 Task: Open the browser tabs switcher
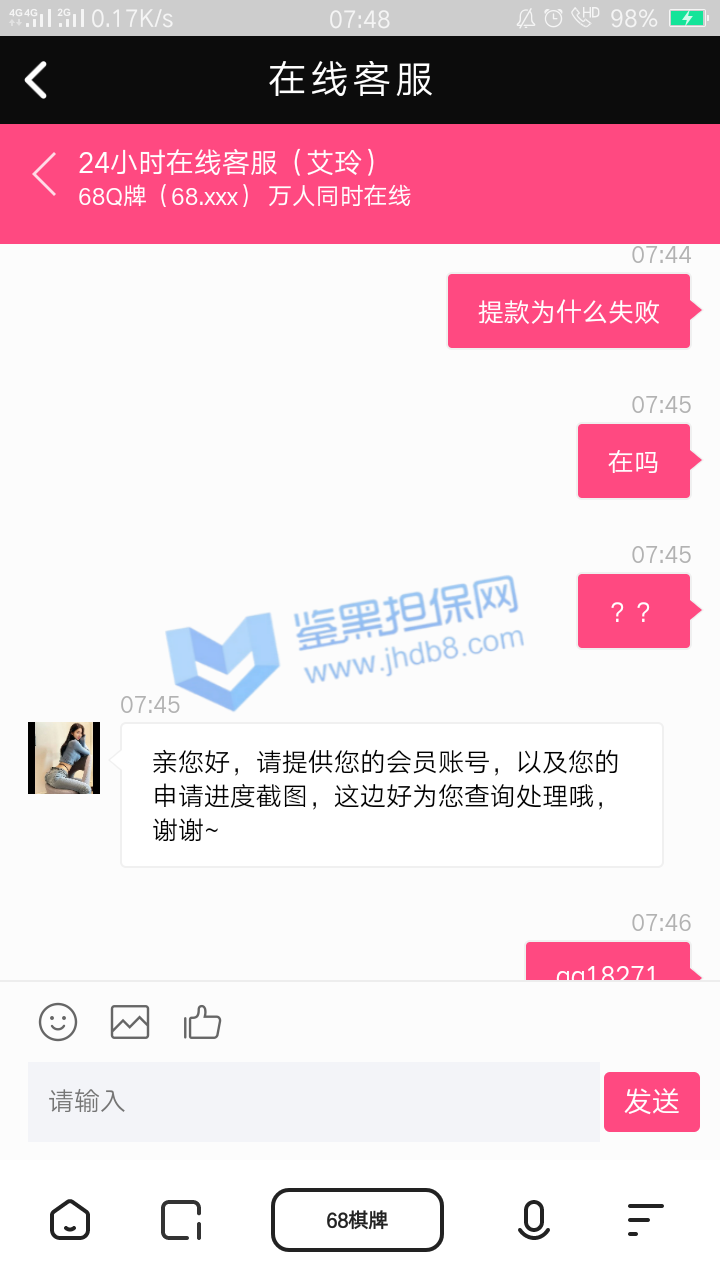181,1220
